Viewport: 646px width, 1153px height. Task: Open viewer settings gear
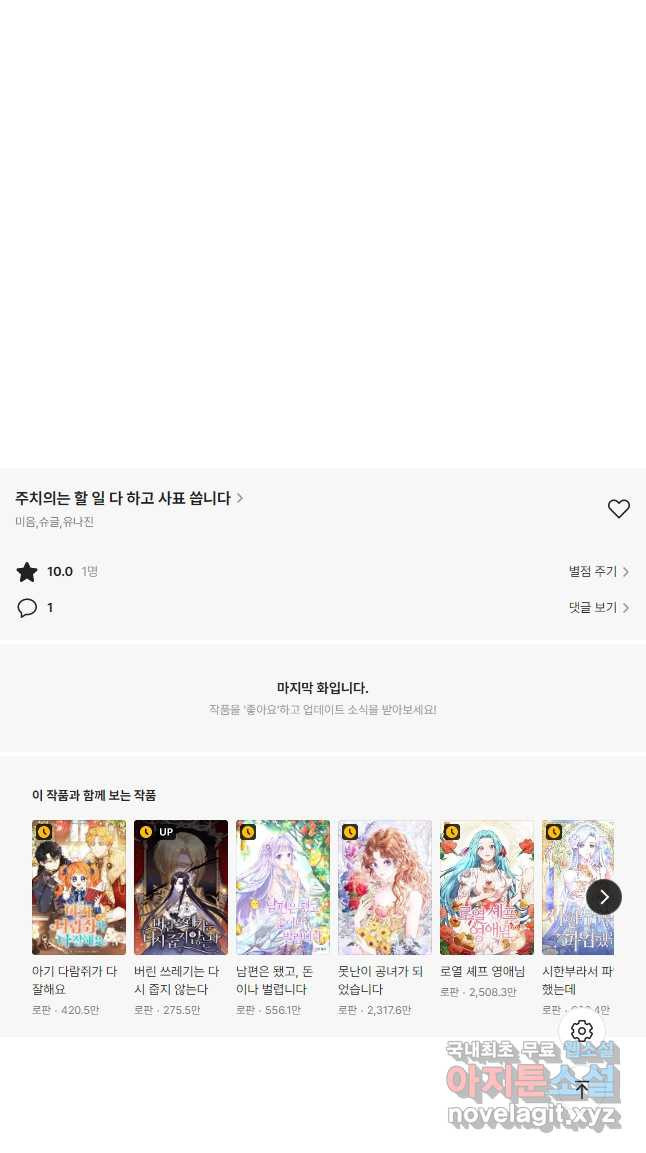point(582,1031)
